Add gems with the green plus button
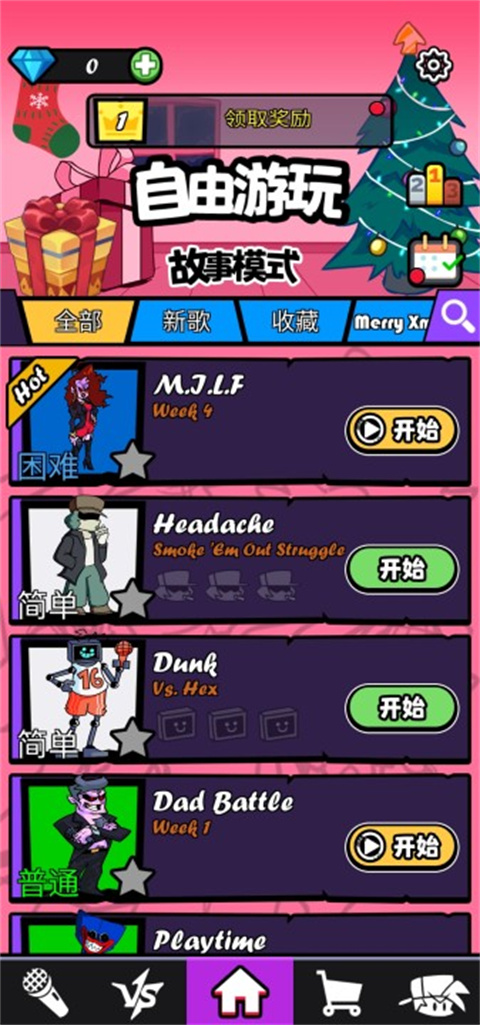Viewport: 480px width, 1025px height. point(144,66)
